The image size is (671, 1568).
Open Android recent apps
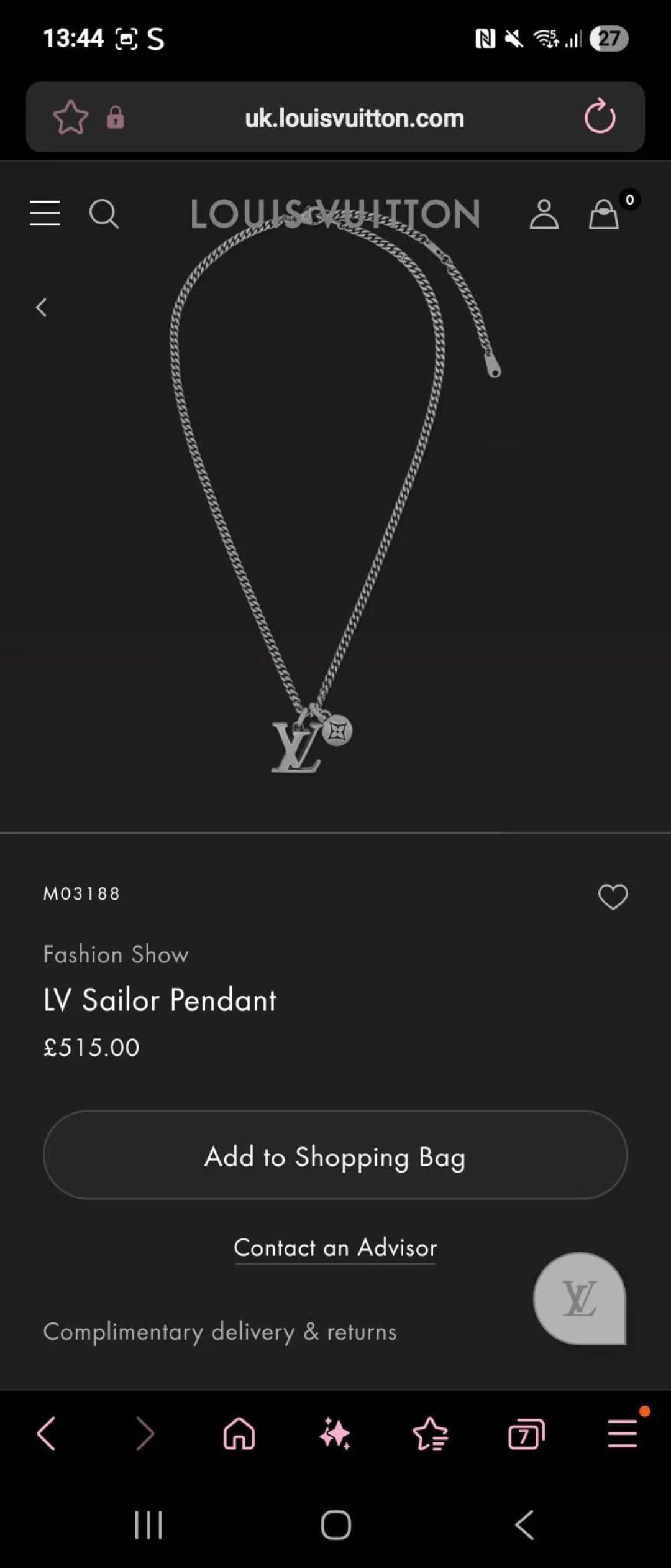148,1524
